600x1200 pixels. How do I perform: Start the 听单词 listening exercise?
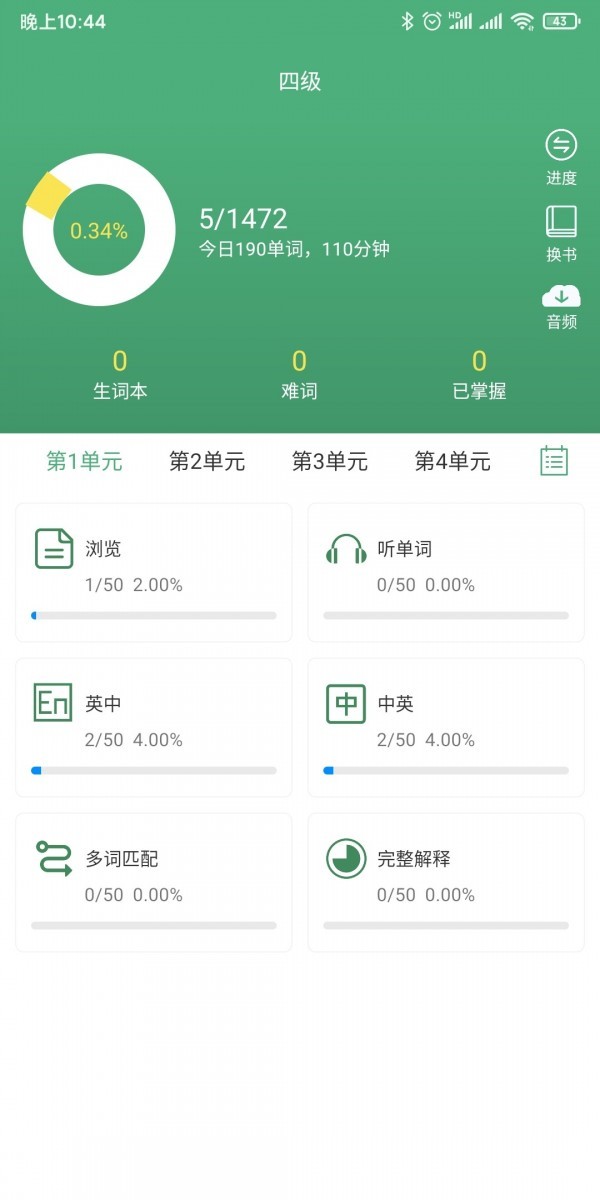(446, 572)
